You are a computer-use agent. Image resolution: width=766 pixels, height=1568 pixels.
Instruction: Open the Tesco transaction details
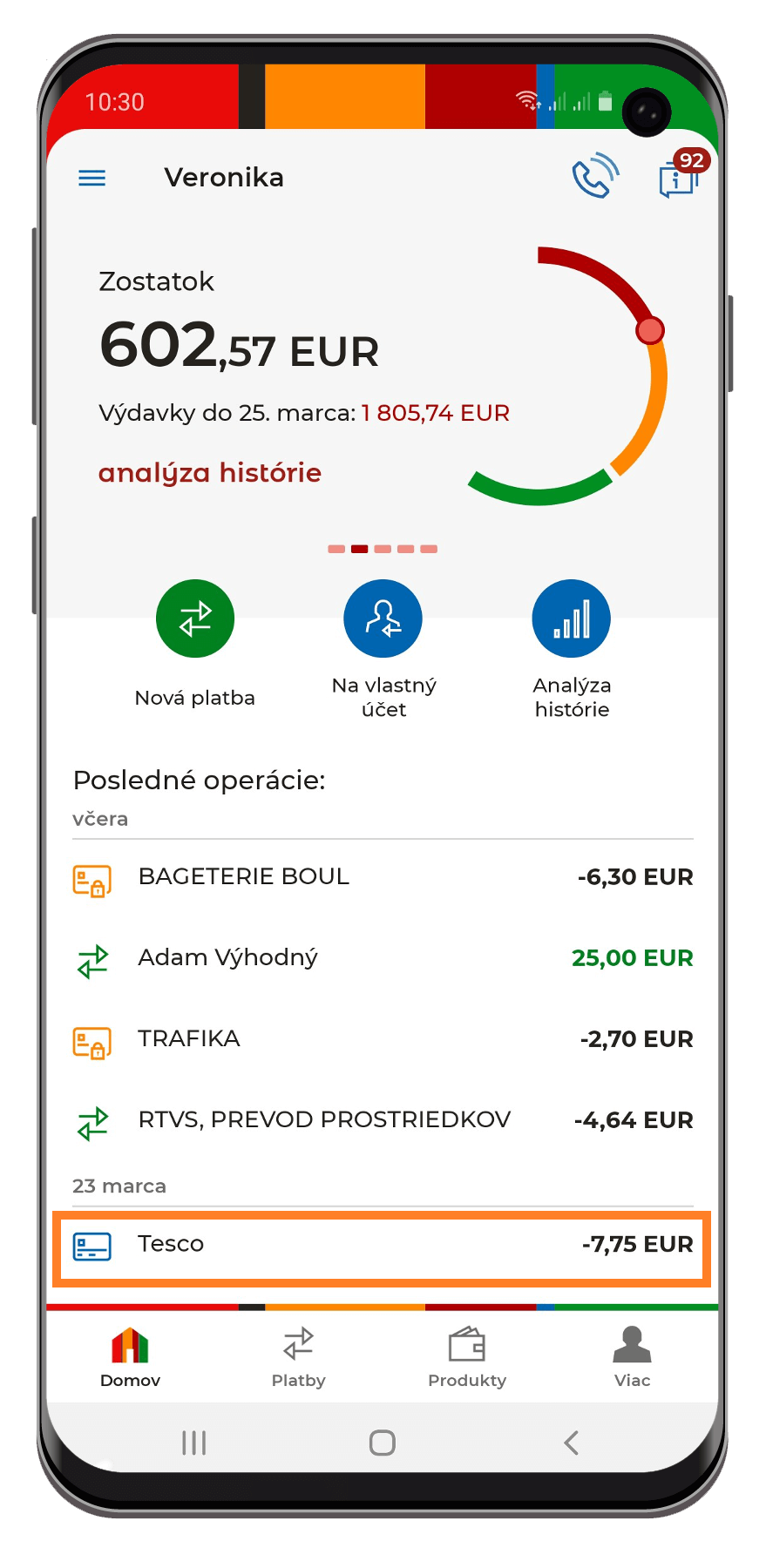[383, 1246]
